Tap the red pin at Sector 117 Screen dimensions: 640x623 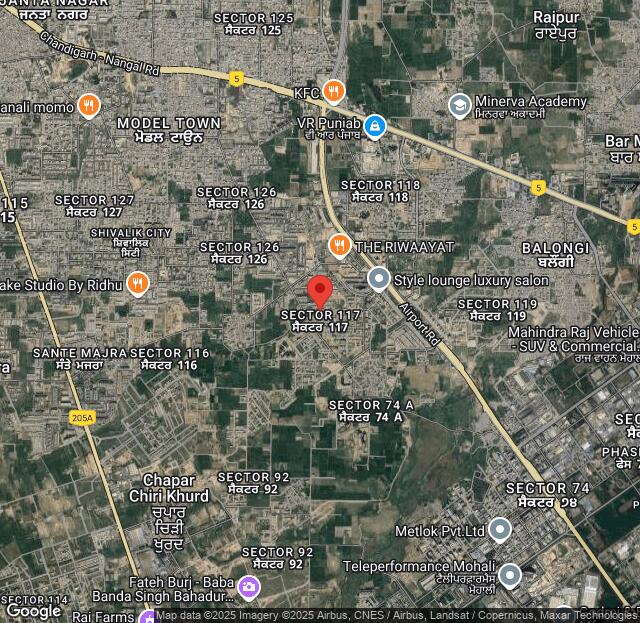tap(319, 292)
